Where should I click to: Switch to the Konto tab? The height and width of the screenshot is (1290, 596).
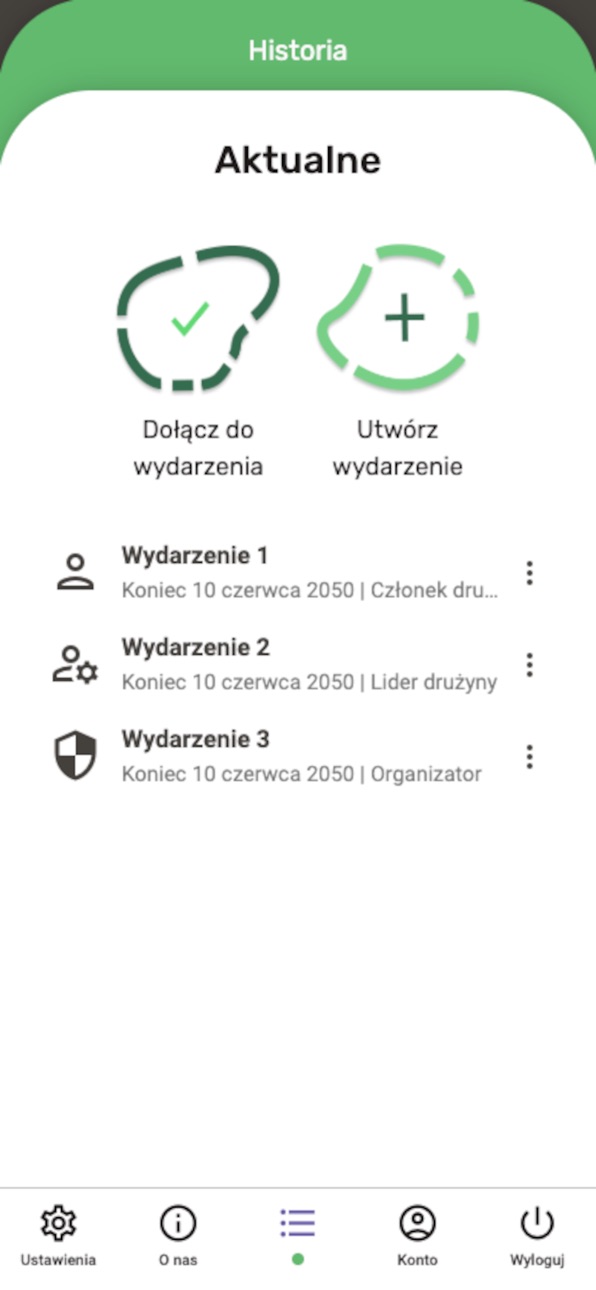click(x=418, y=1236)
